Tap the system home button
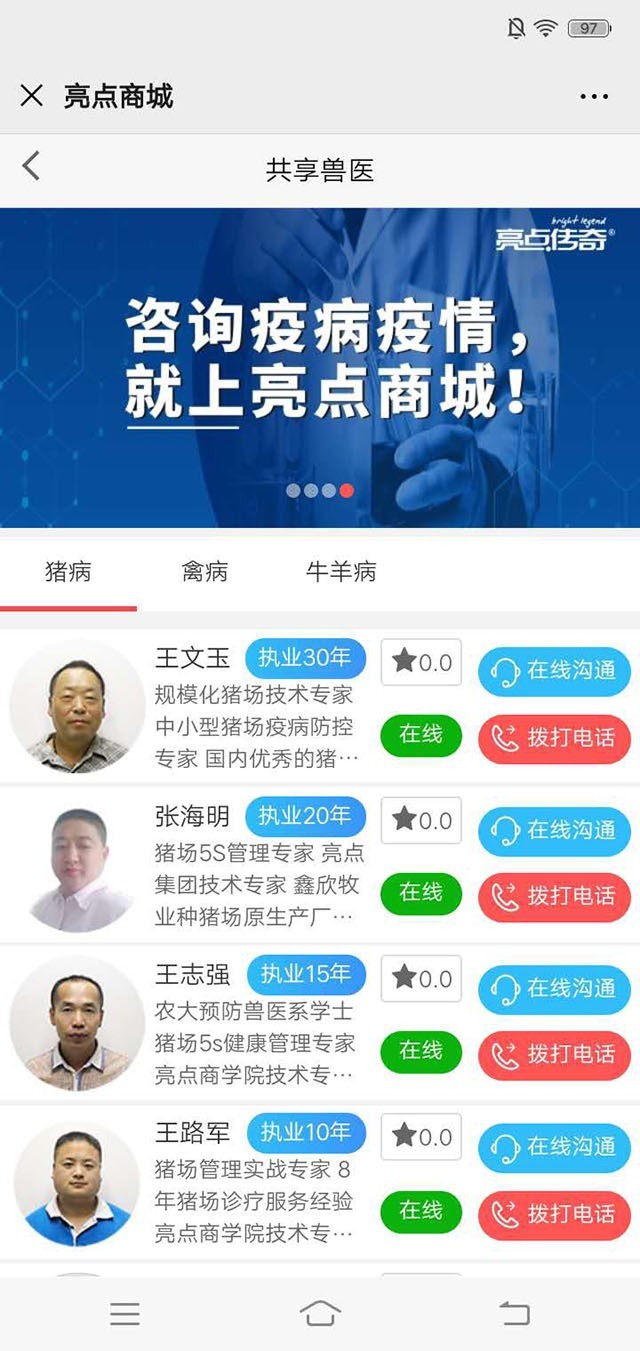 (x=320, y=1313)
